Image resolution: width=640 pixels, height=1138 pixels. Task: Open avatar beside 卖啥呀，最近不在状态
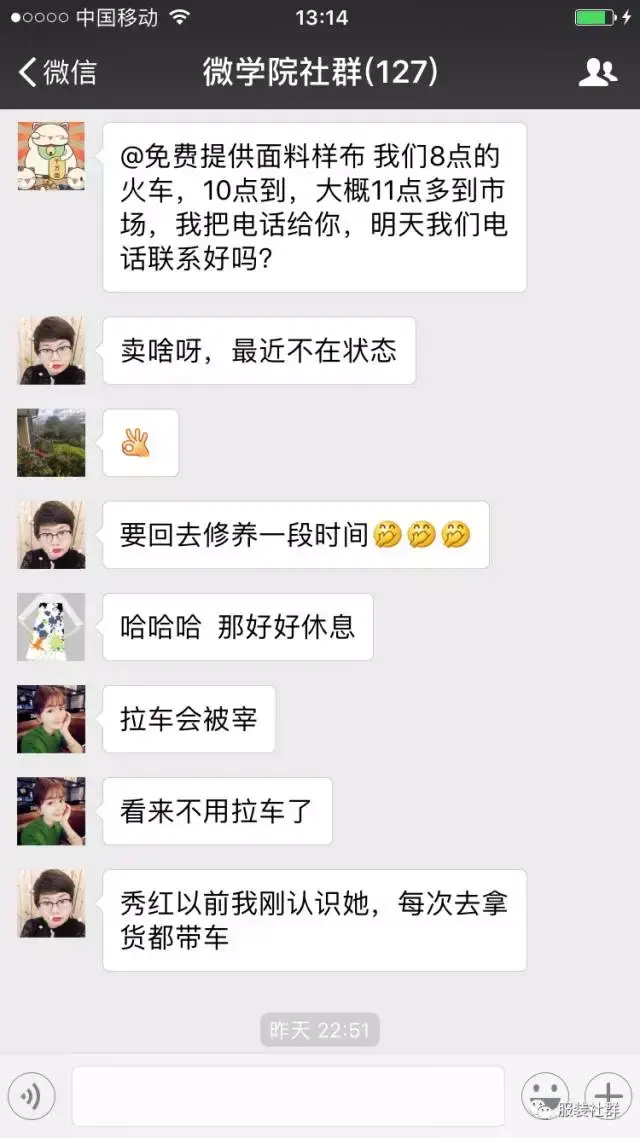click(51, 350)
